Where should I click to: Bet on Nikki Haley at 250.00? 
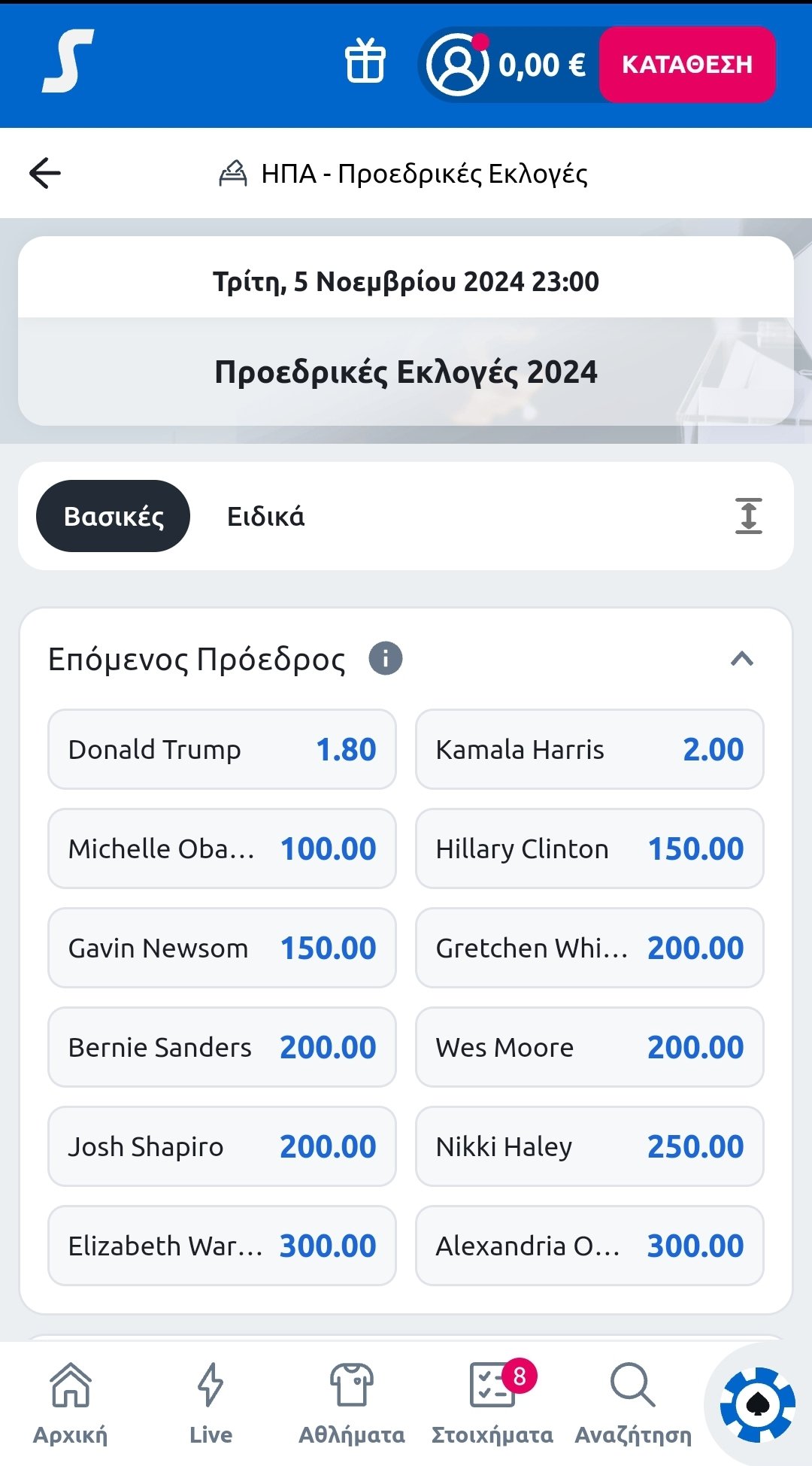(x=589, y=1146)
